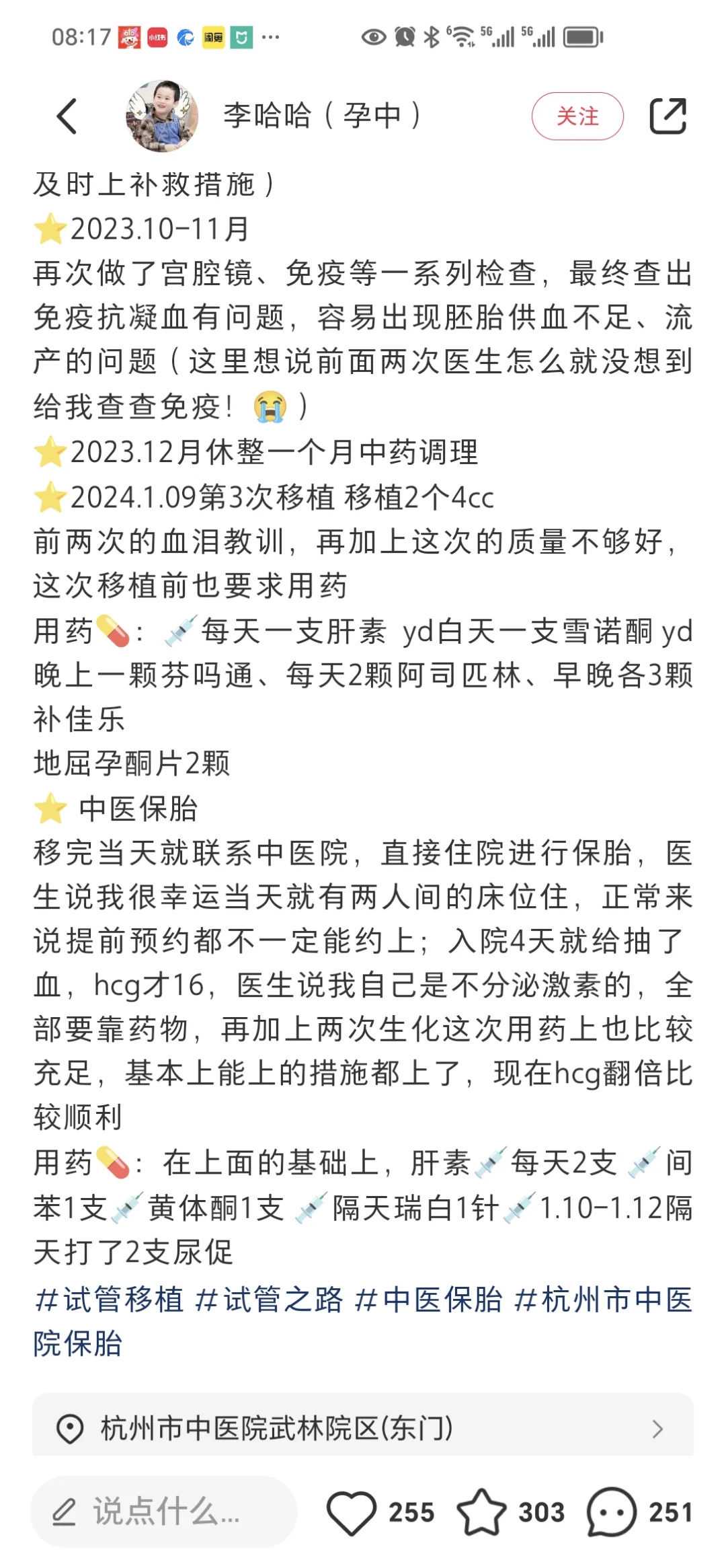Like this post
Image resolution: width=726 pixels, height=1568 pixels.
pyautogui.click(x=352, y=1512)
